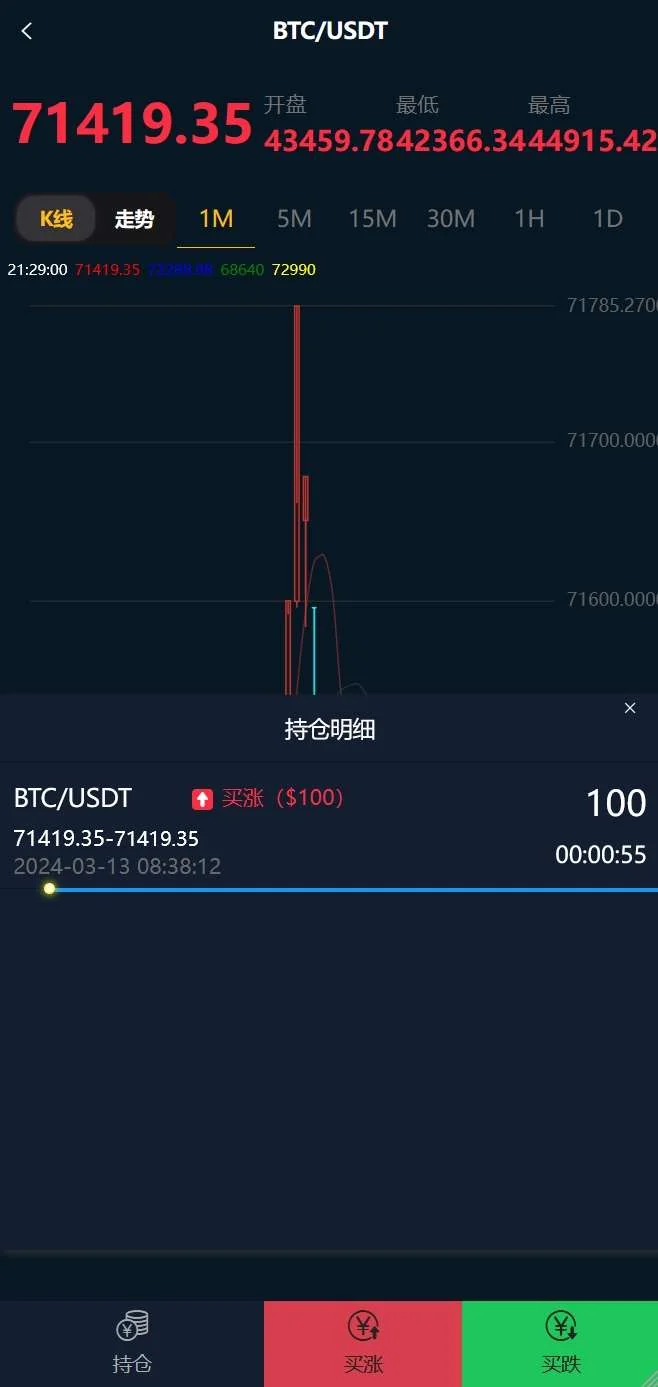This screenshot has height=1387, width=658.
Task: Select the 1D time interval
Action: pyautogui.click(x=607, y=219)
